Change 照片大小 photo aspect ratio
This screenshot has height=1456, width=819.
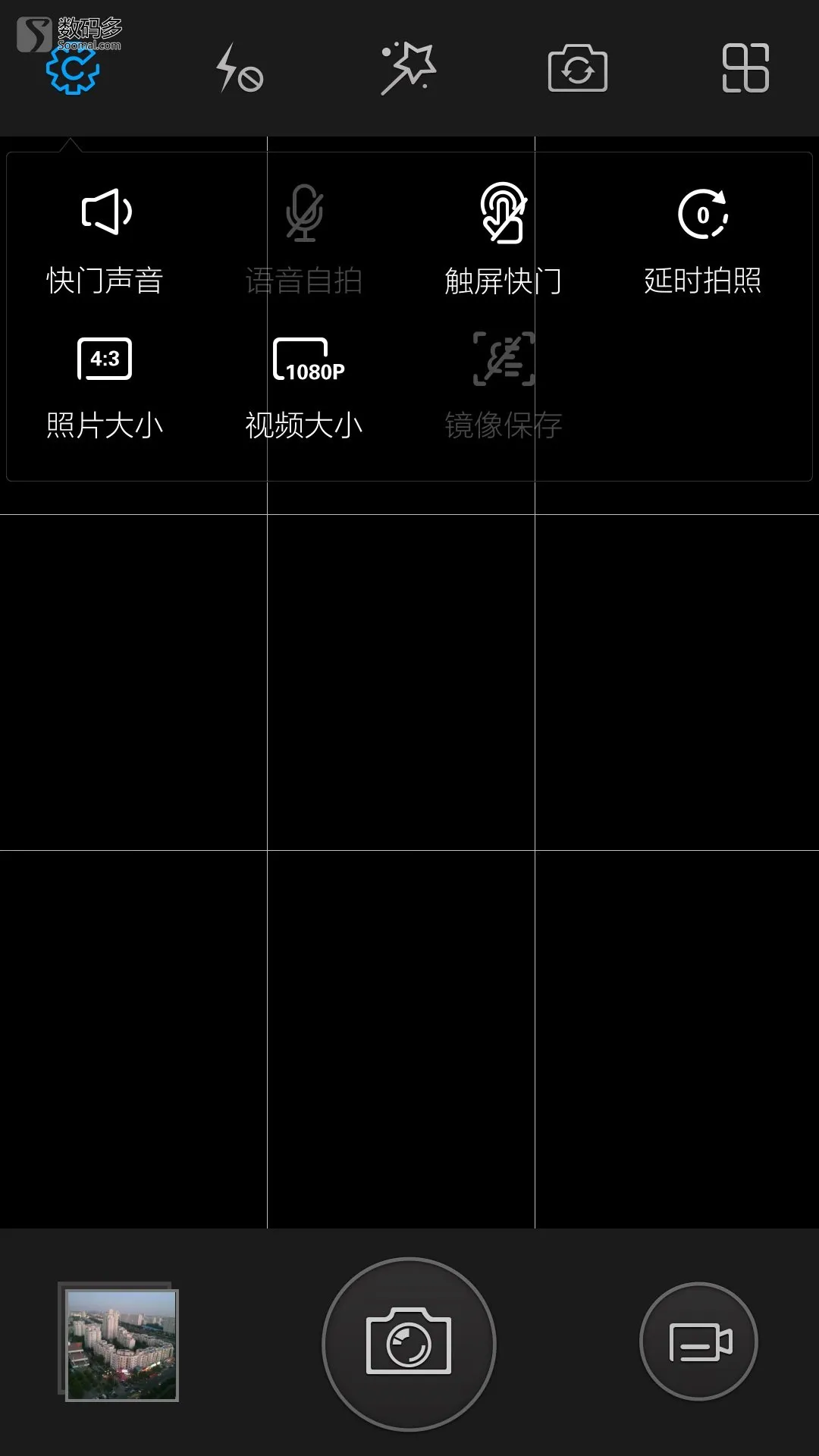coord(105,388)
